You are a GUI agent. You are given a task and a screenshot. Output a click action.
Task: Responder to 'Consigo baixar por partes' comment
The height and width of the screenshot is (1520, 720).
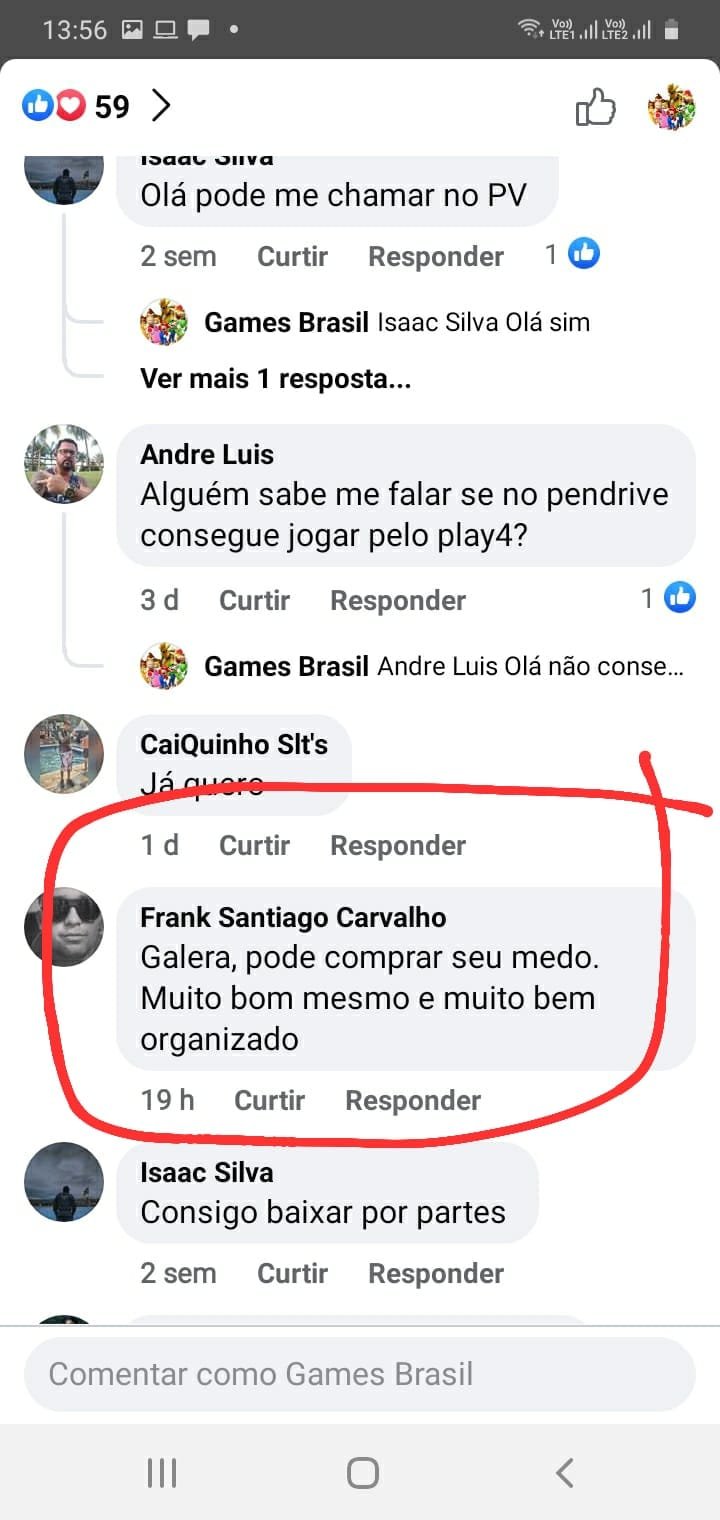point(435,1273)
